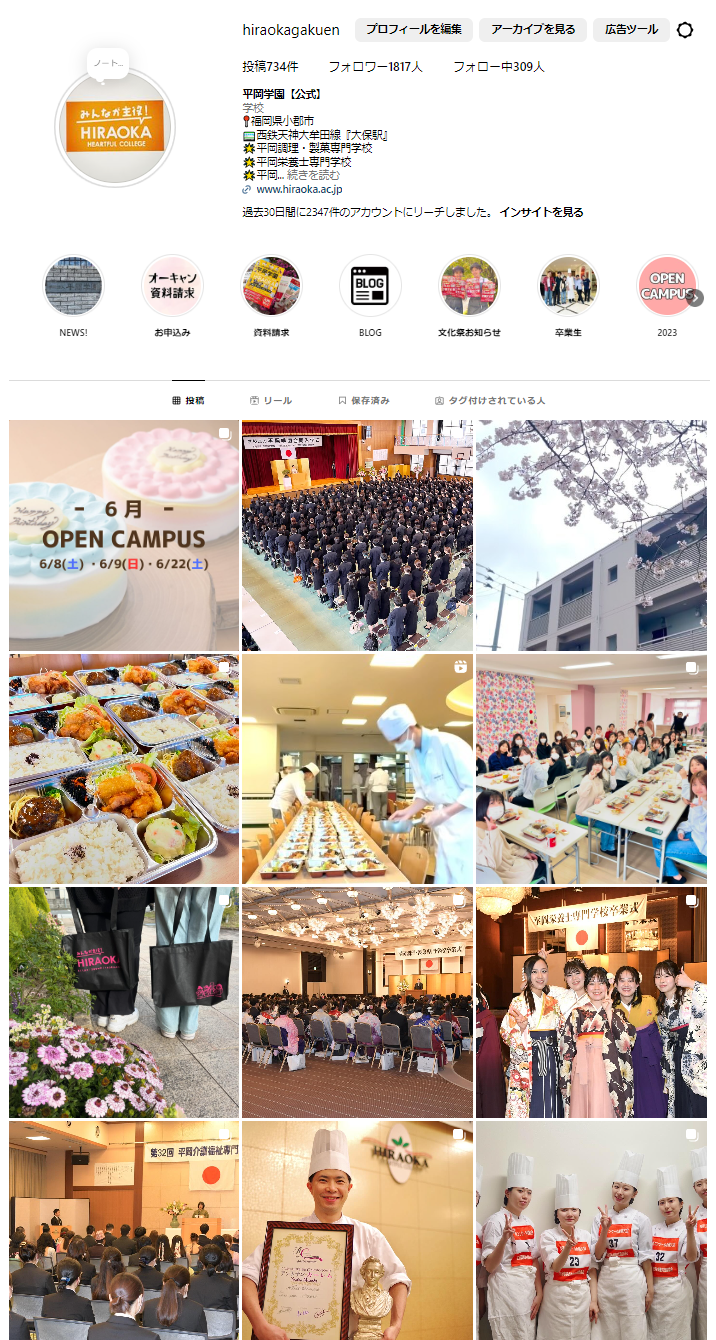Image resolution: width=716 pixels, height=1340 pixels.
Task: Open the 6月 OPEN CAMPUS post
Action: pos(124,535)
